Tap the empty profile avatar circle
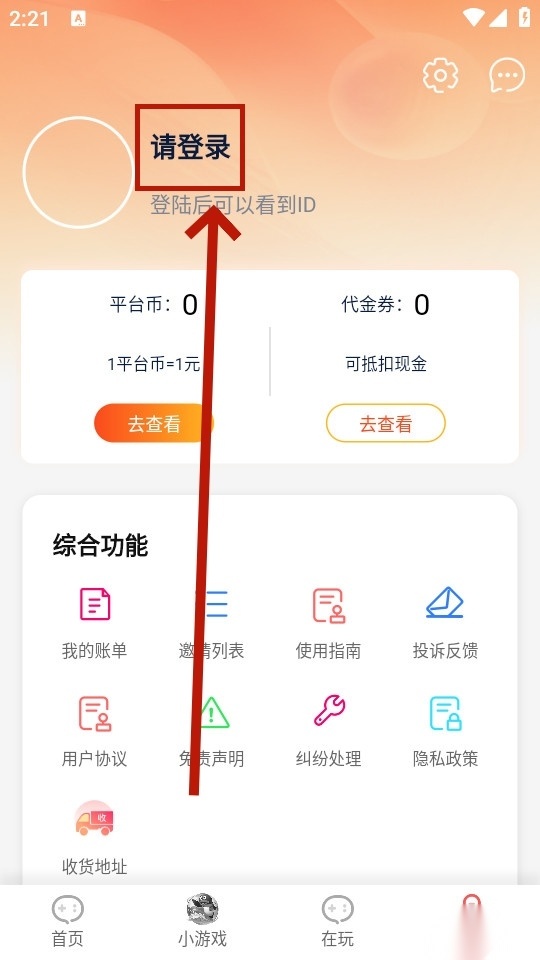This screenshot has height=960, width=540. tap(78, 173)
